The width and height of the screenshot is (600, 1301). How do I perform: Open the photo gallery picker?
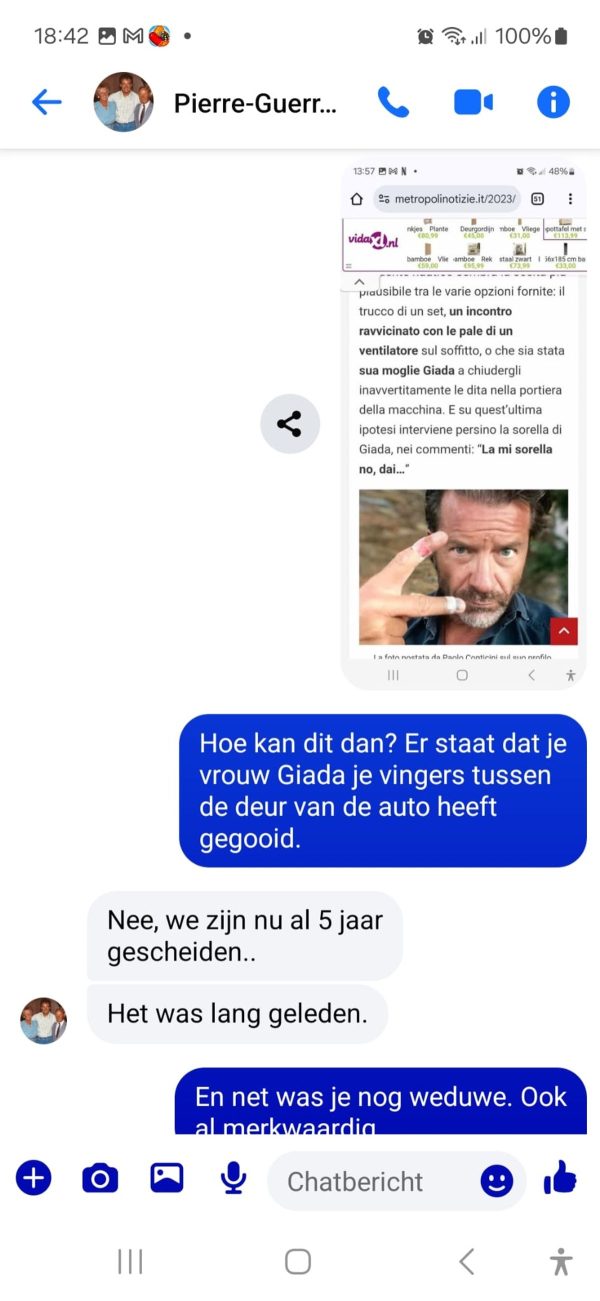[x=167, y=1180]
